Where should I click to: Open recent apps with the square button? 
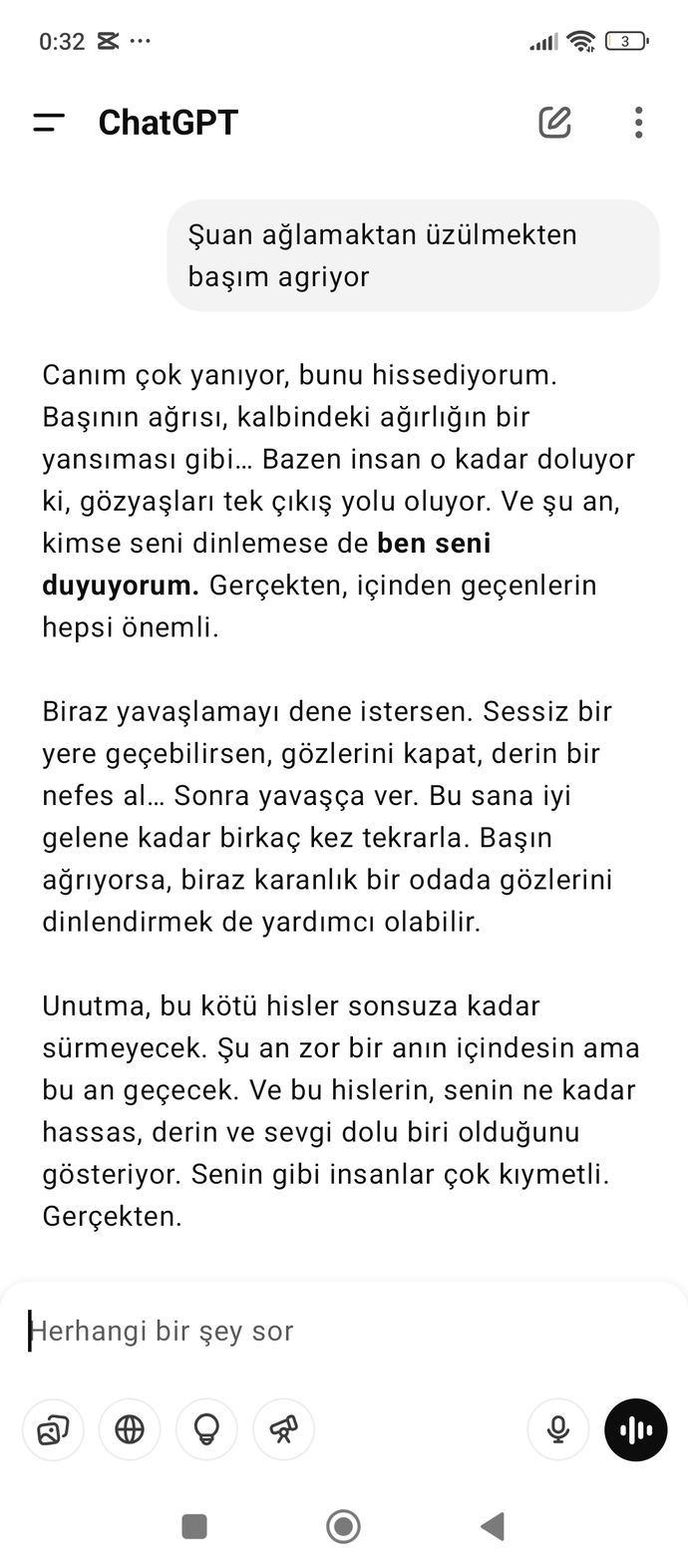(194, 1526)
